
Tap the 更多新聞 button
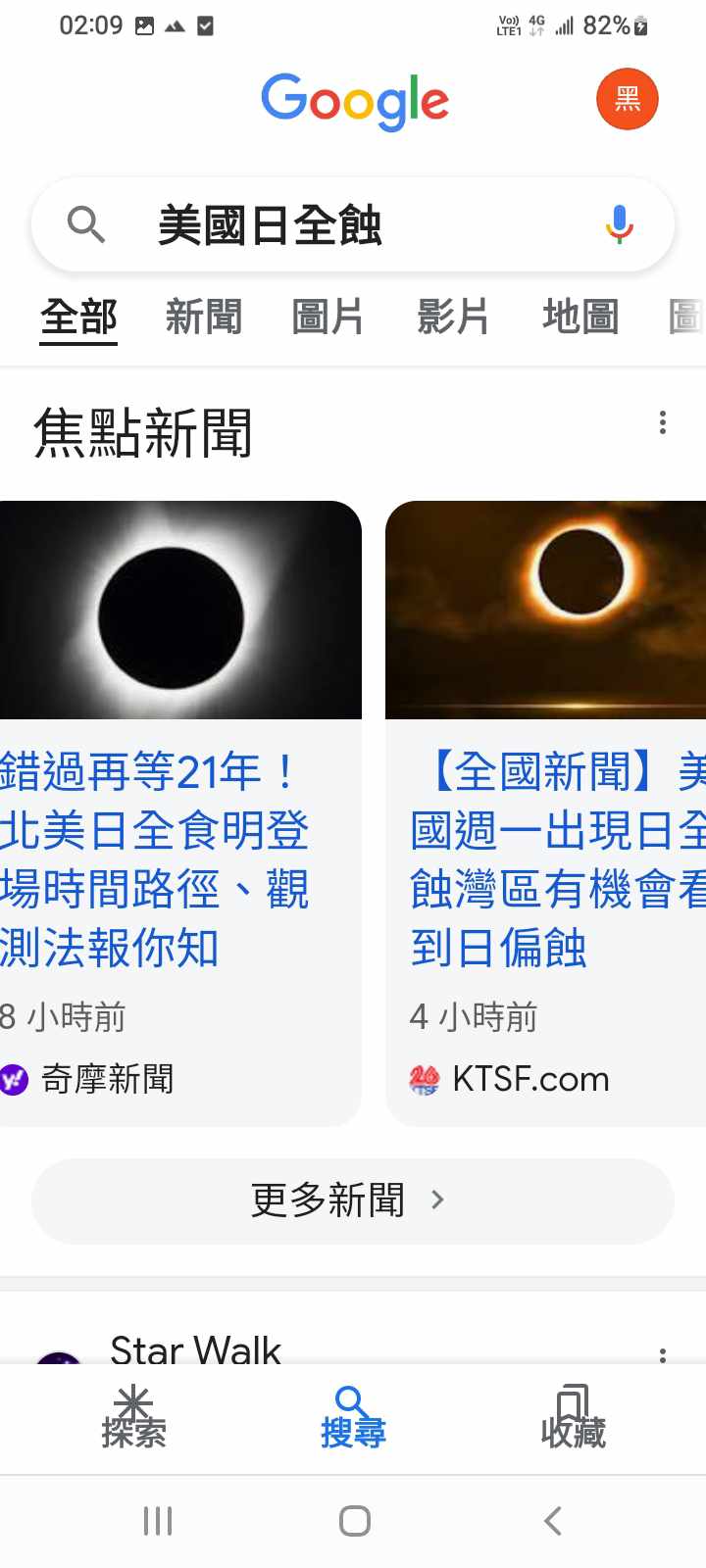tap(352, 1200)
